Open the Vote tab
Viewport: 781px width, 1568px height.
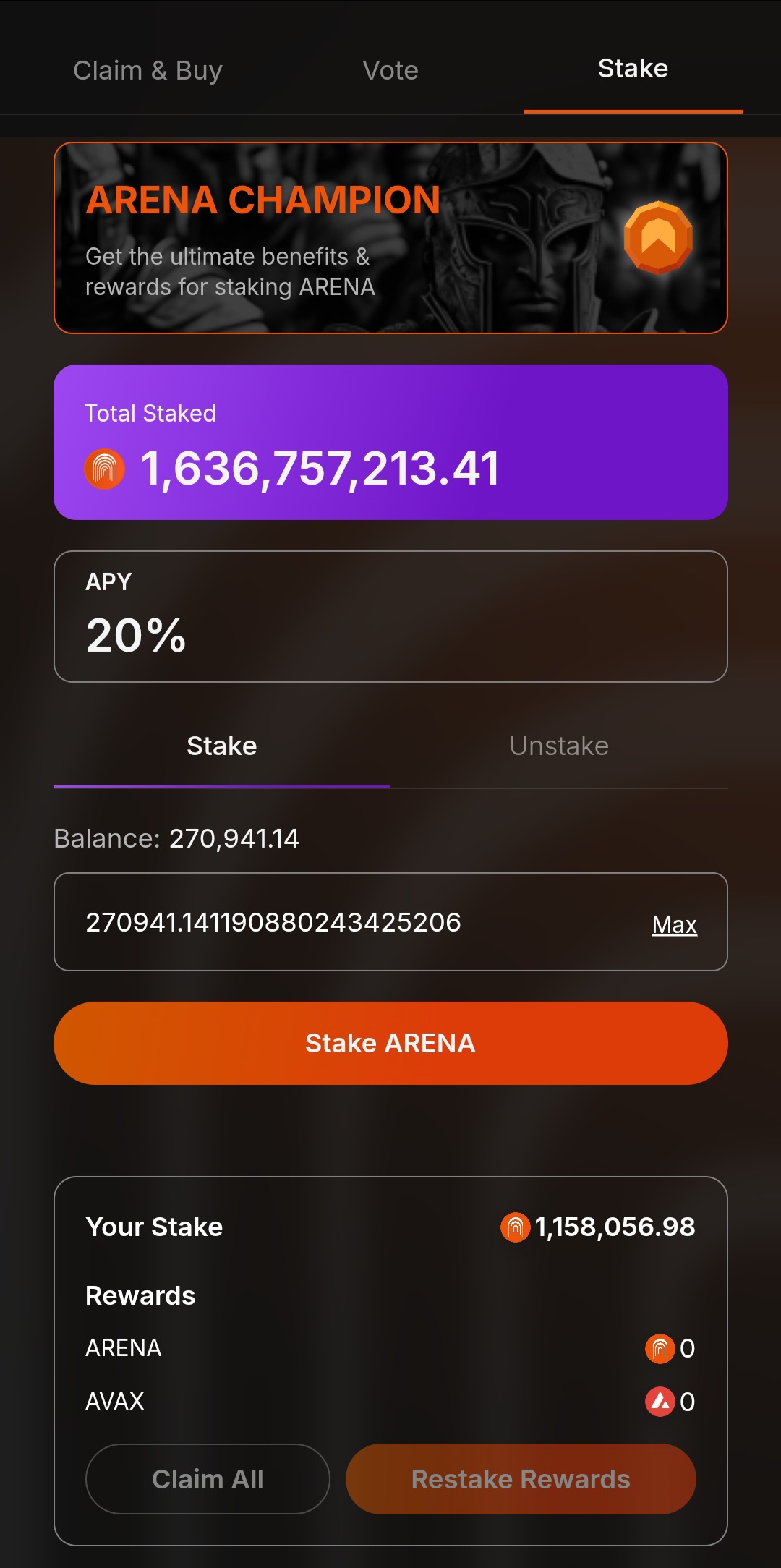(x=390, y=71)
